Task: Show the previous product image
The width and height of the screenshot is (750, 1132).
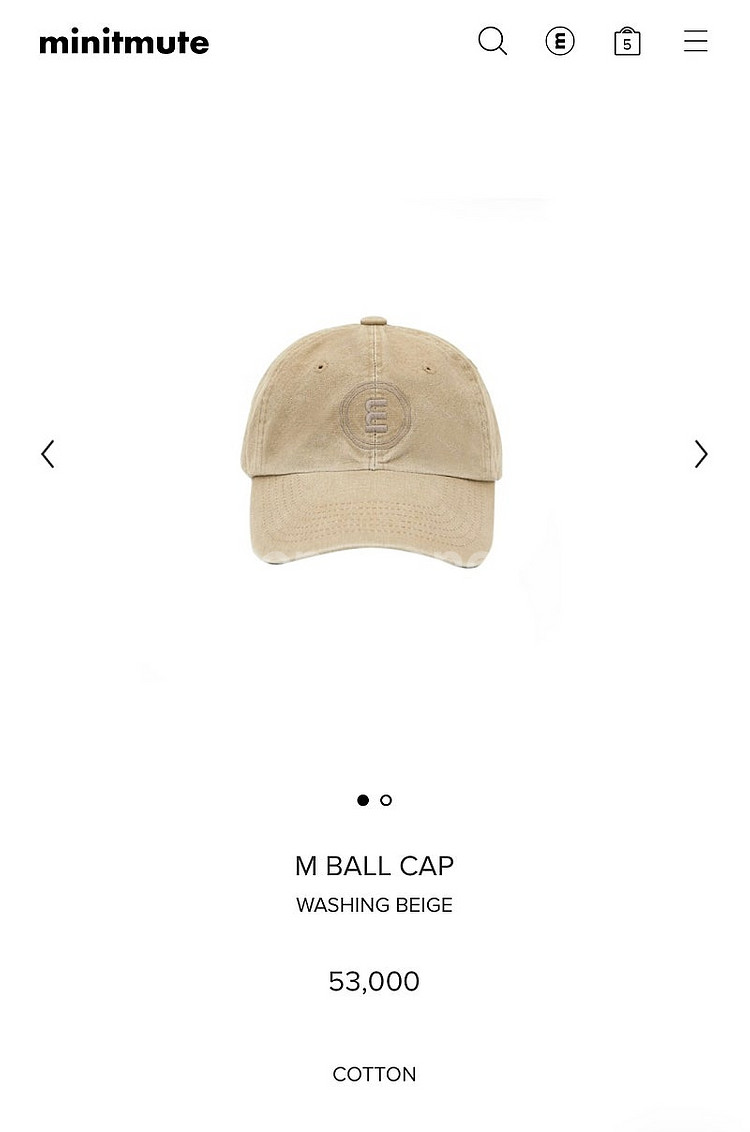Action: coord(47,454)
